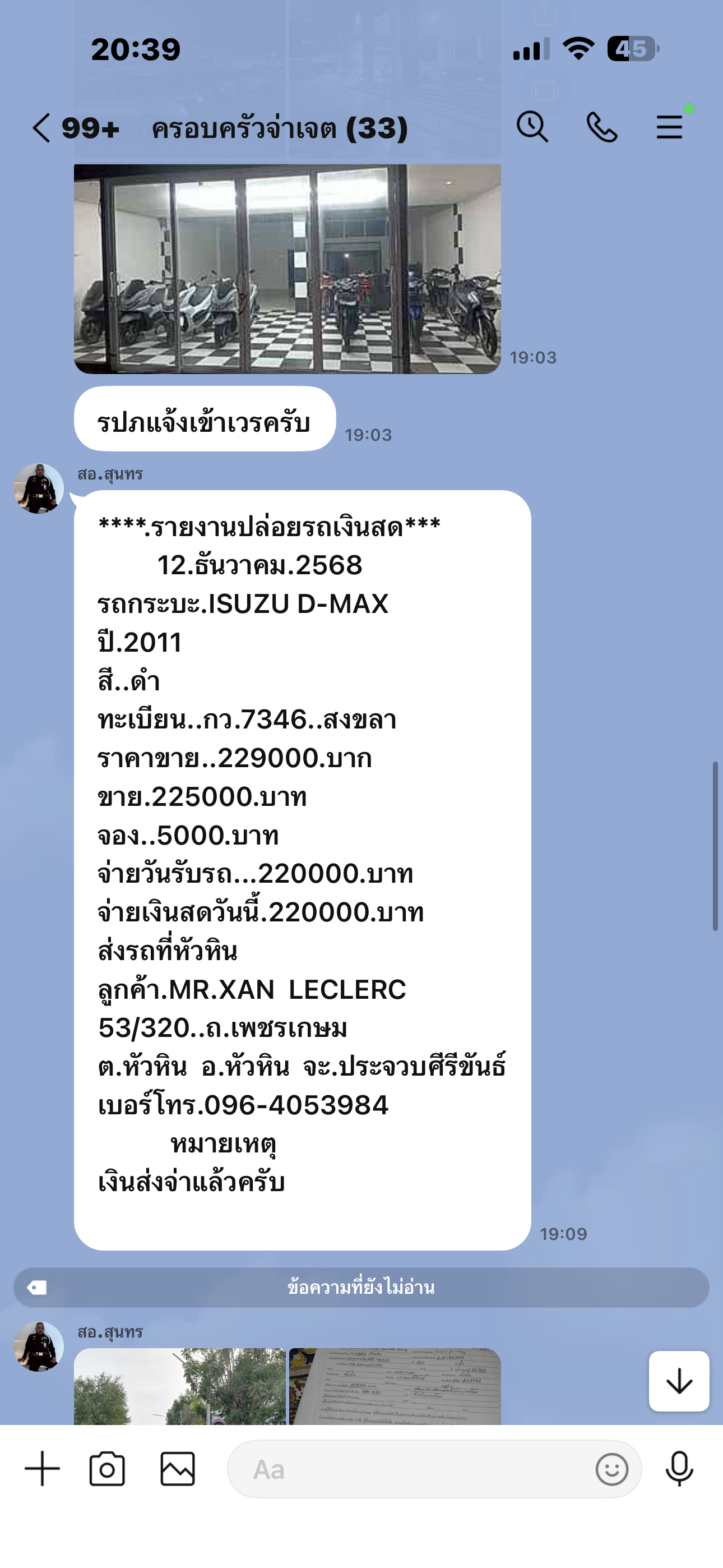The height and width of the screenshot is (1568, 723).
Task: Open the photo gallery picker
Action: [x=178, y=1469]
